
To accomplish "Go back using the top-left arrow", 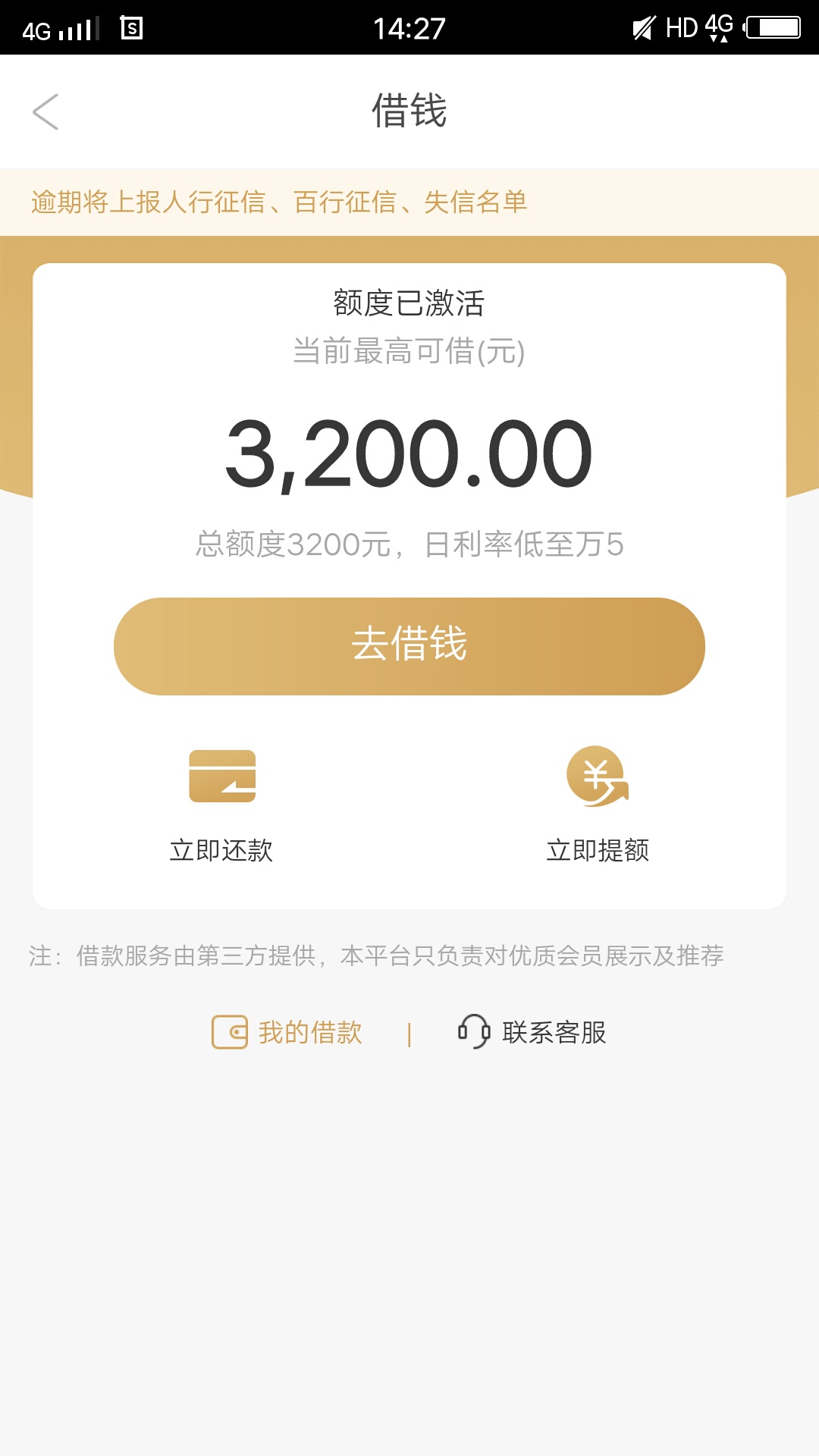I will pos(45,111).
